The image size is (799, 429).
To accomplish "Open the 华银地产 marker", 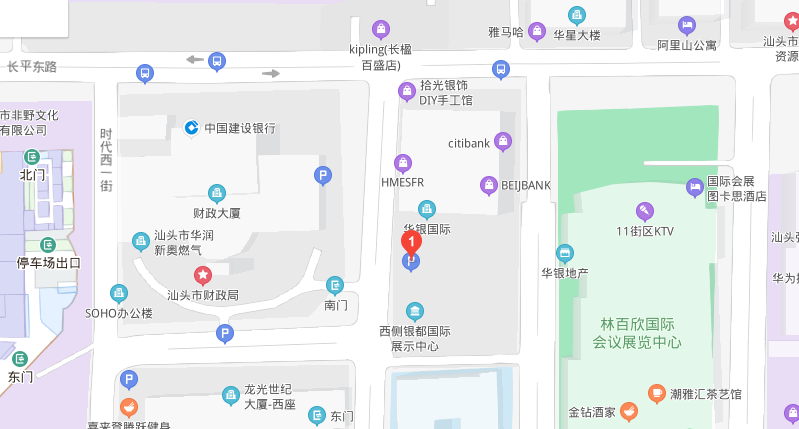I will tap(565, 253).
